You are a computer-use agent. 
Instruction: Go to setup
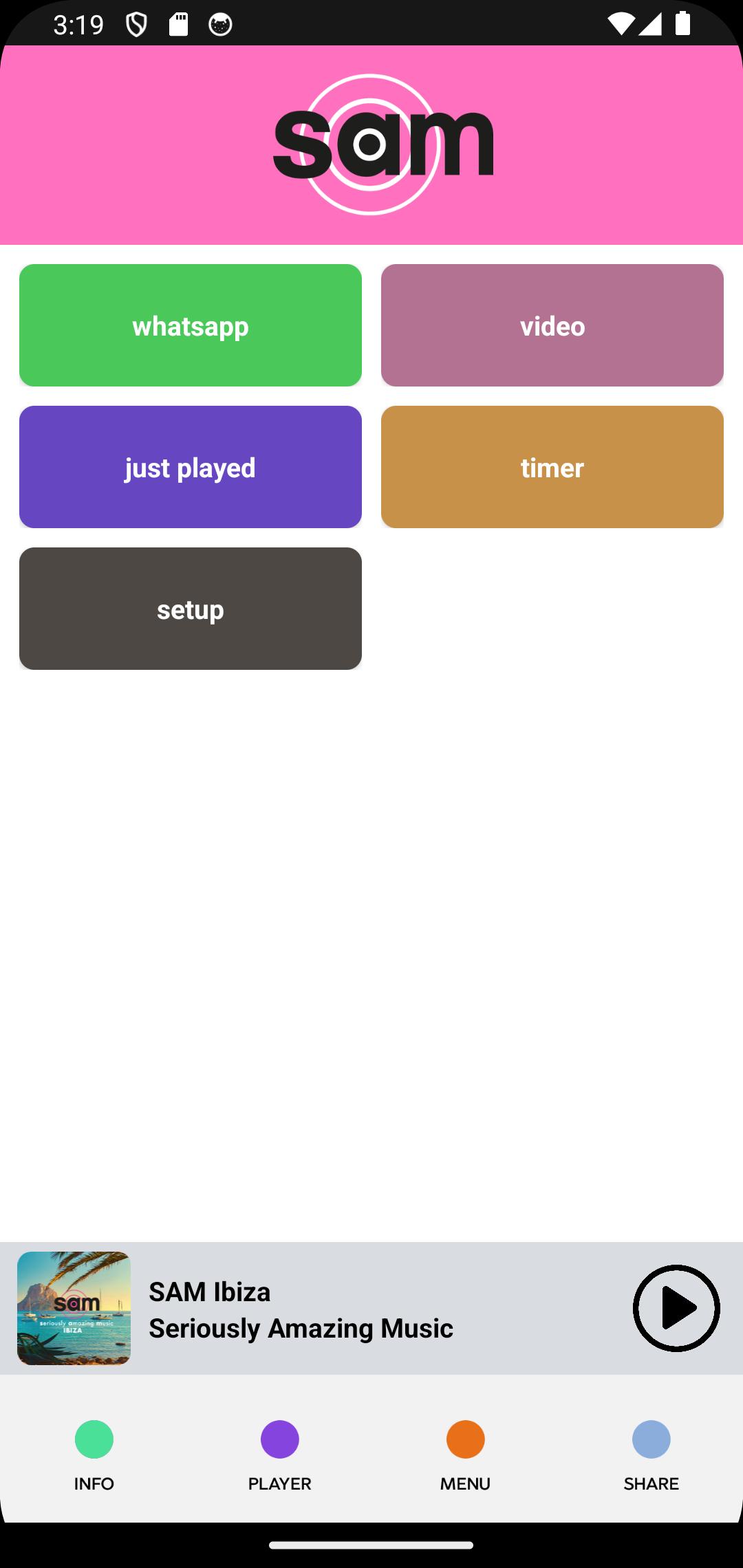point(191,609)
